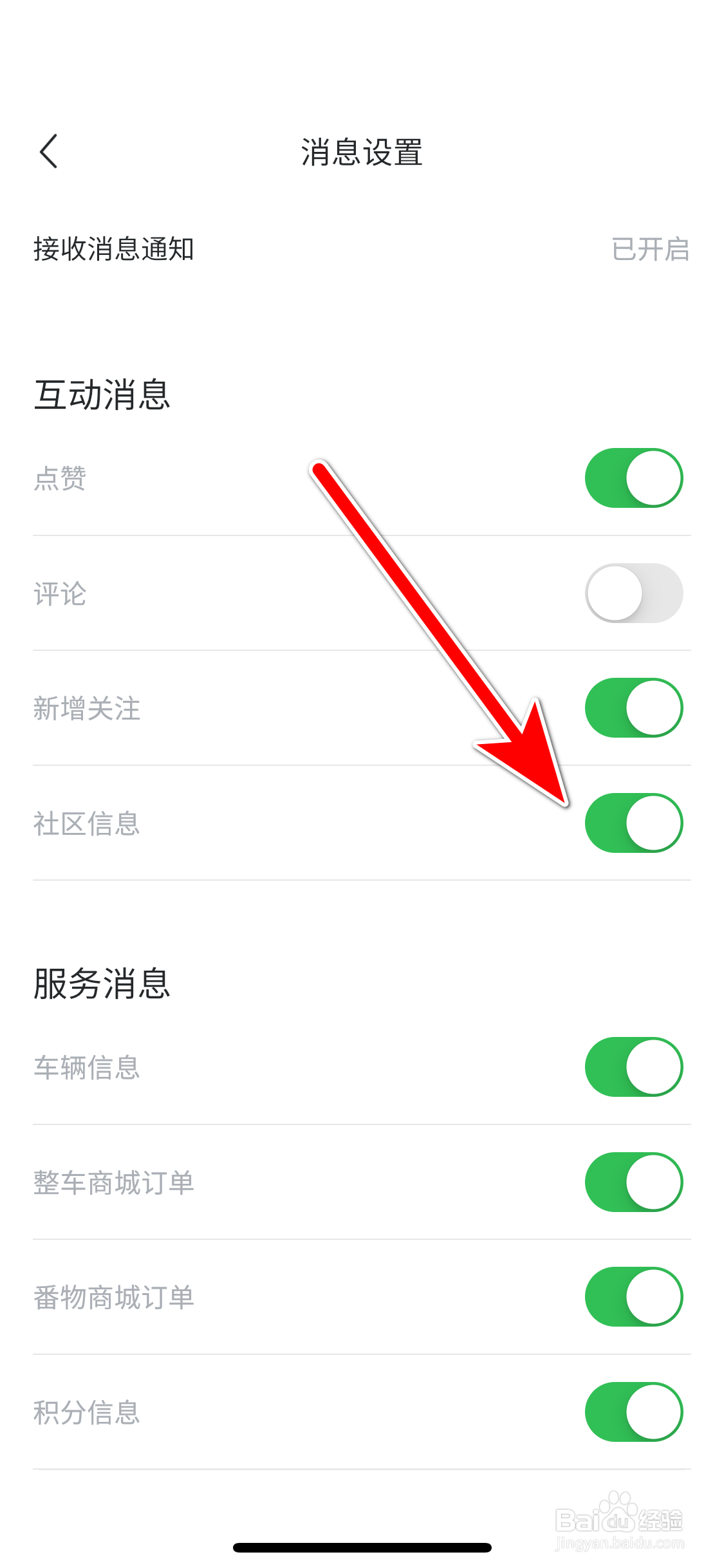Disable the 社区信息 community message switch
724x1568 pixels.
pos(634,824)
